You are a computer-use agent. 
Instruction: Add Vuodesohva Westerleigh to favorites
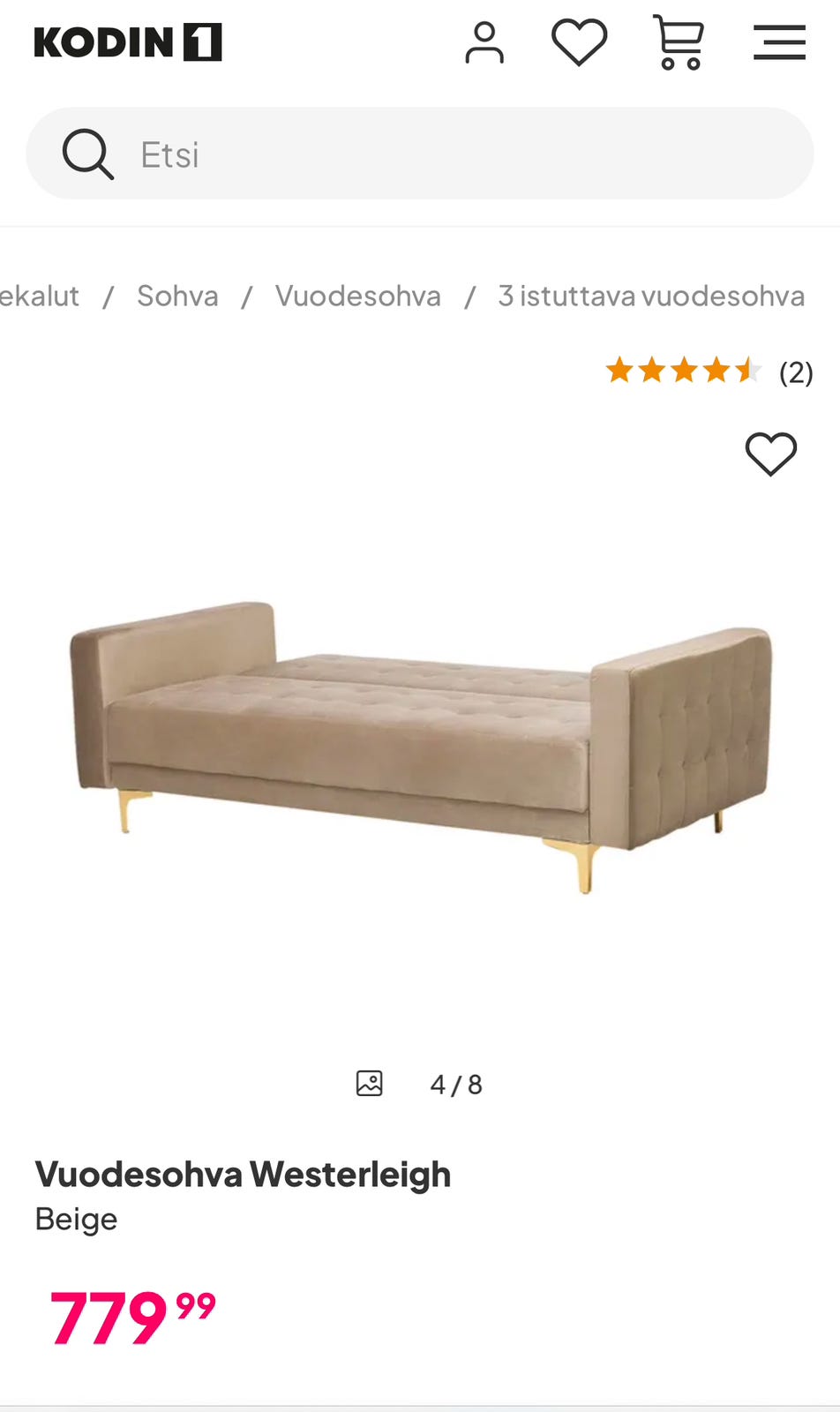770,454
